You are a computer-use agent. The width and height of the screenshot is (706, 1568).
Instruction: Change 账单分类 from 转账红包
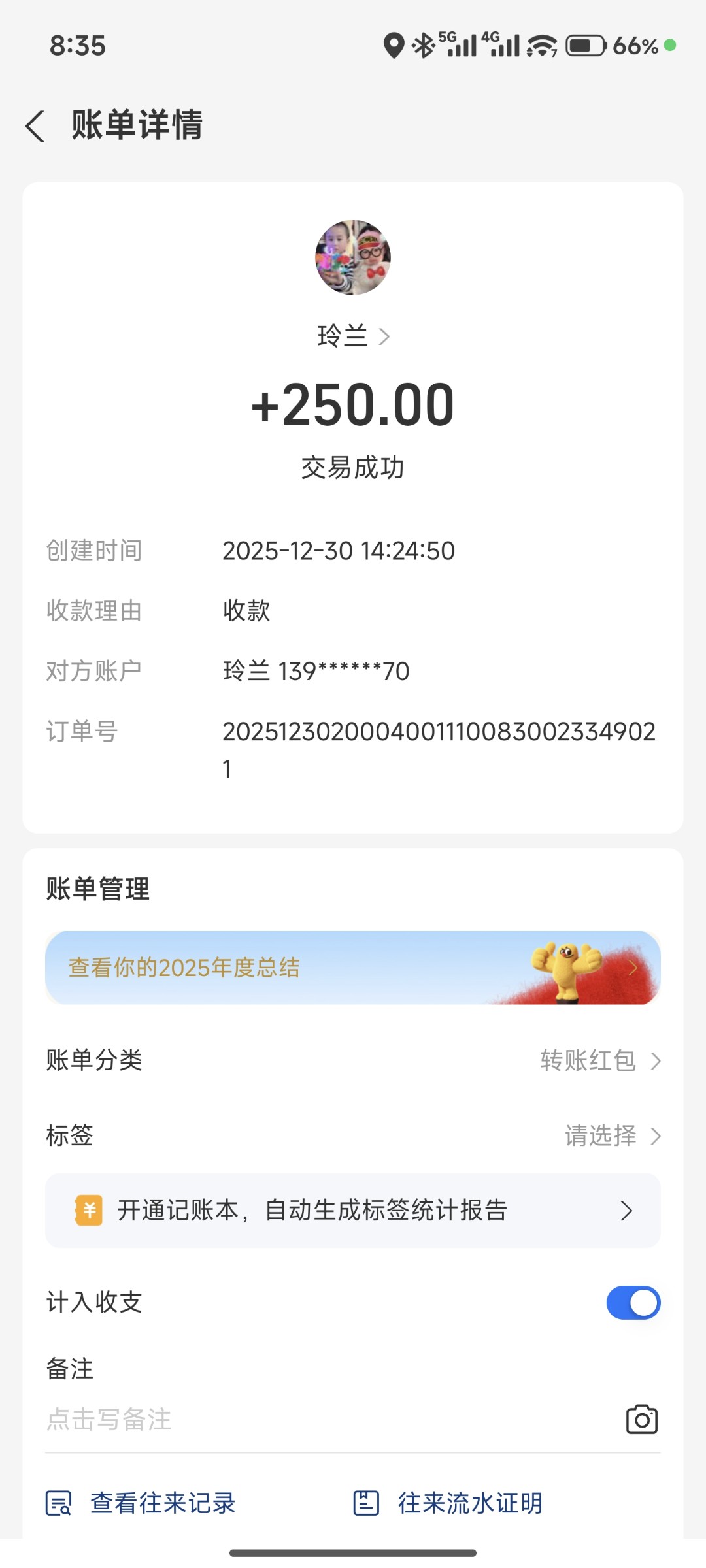coord(600,1060)
